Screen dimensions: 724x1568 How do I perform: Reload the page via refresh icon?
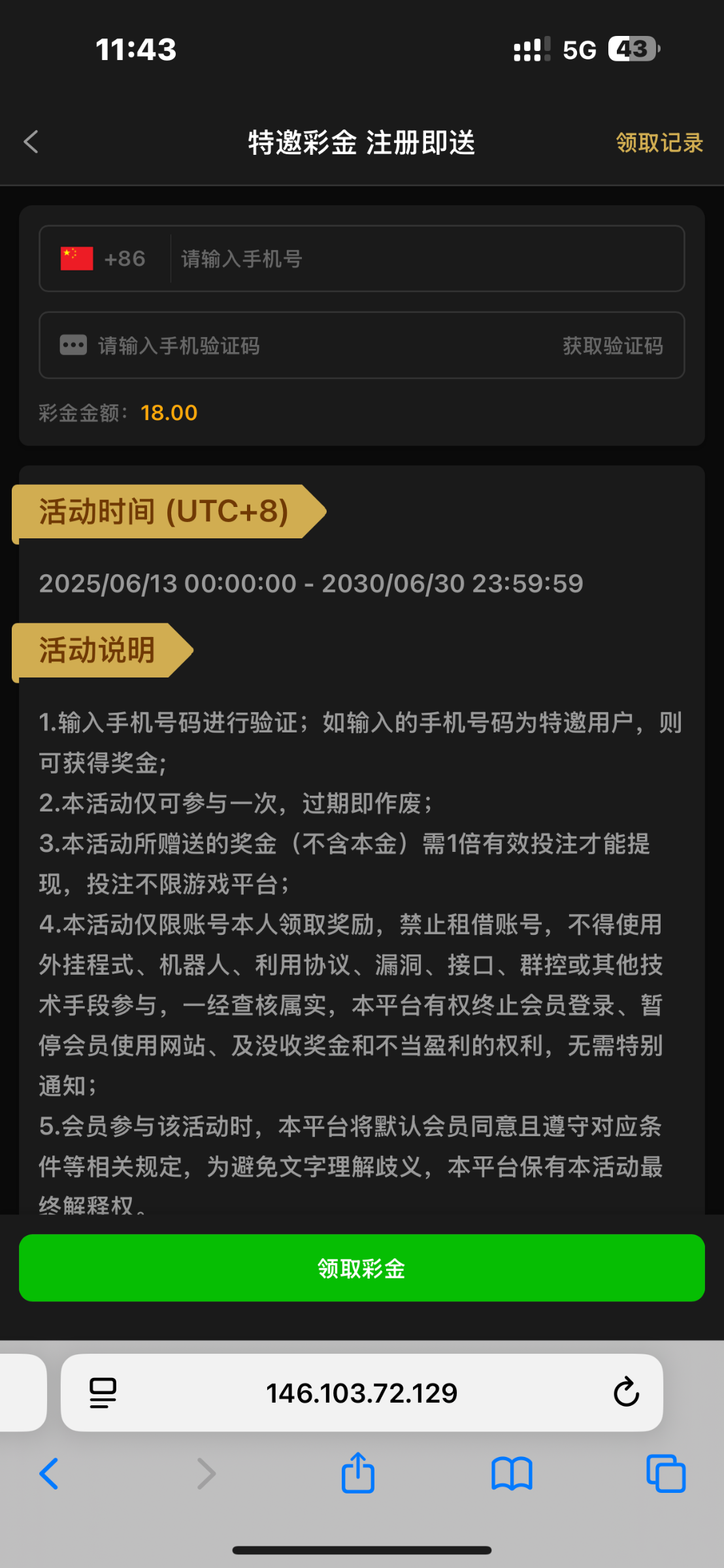[x=627, y=1392]
